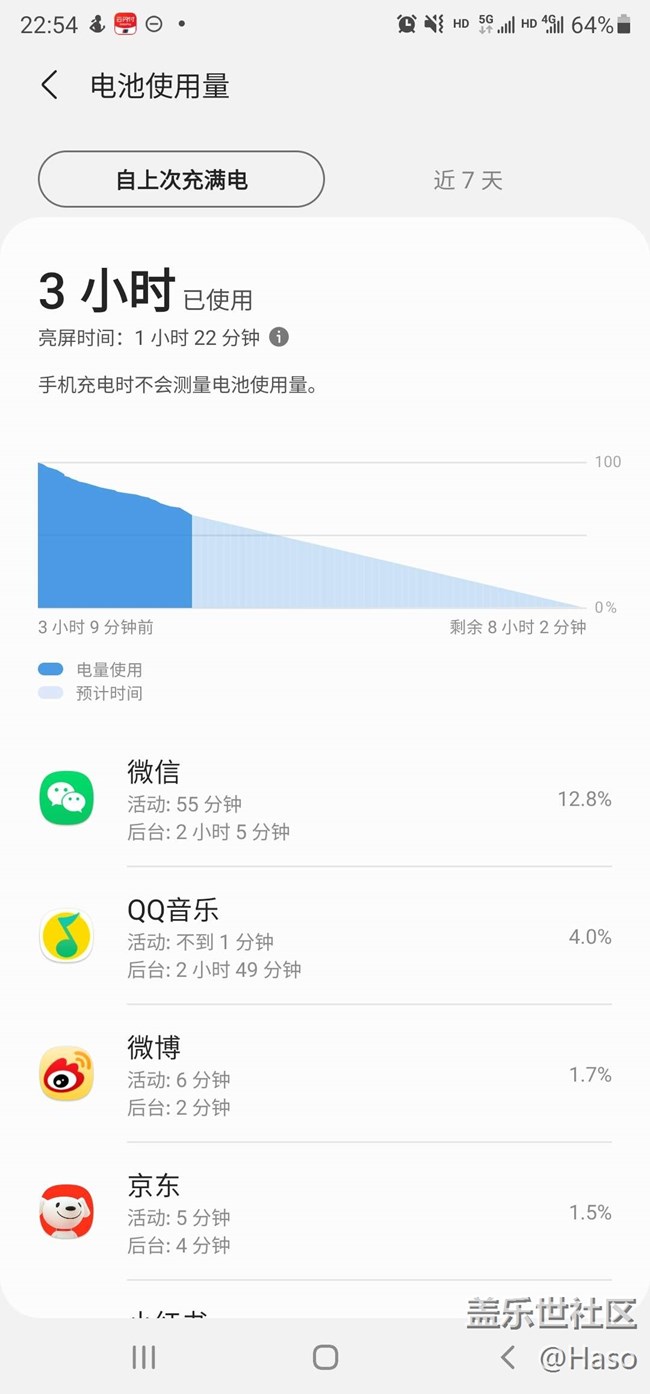Go back from the 电池使用量 page
This screenshot has height=1394, width=650.
coord(50,86)
